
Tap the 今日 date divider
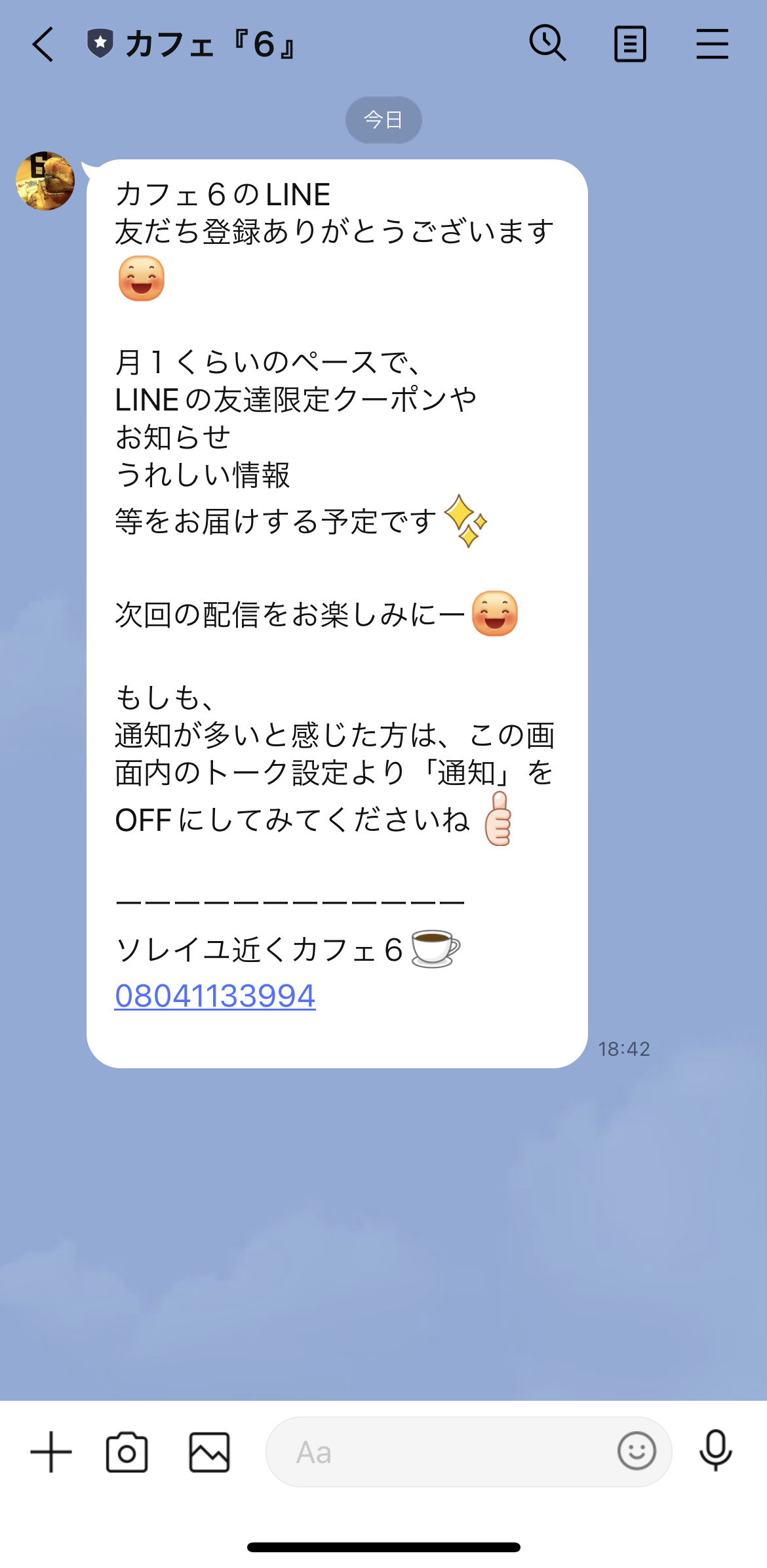tap(383, 119)
